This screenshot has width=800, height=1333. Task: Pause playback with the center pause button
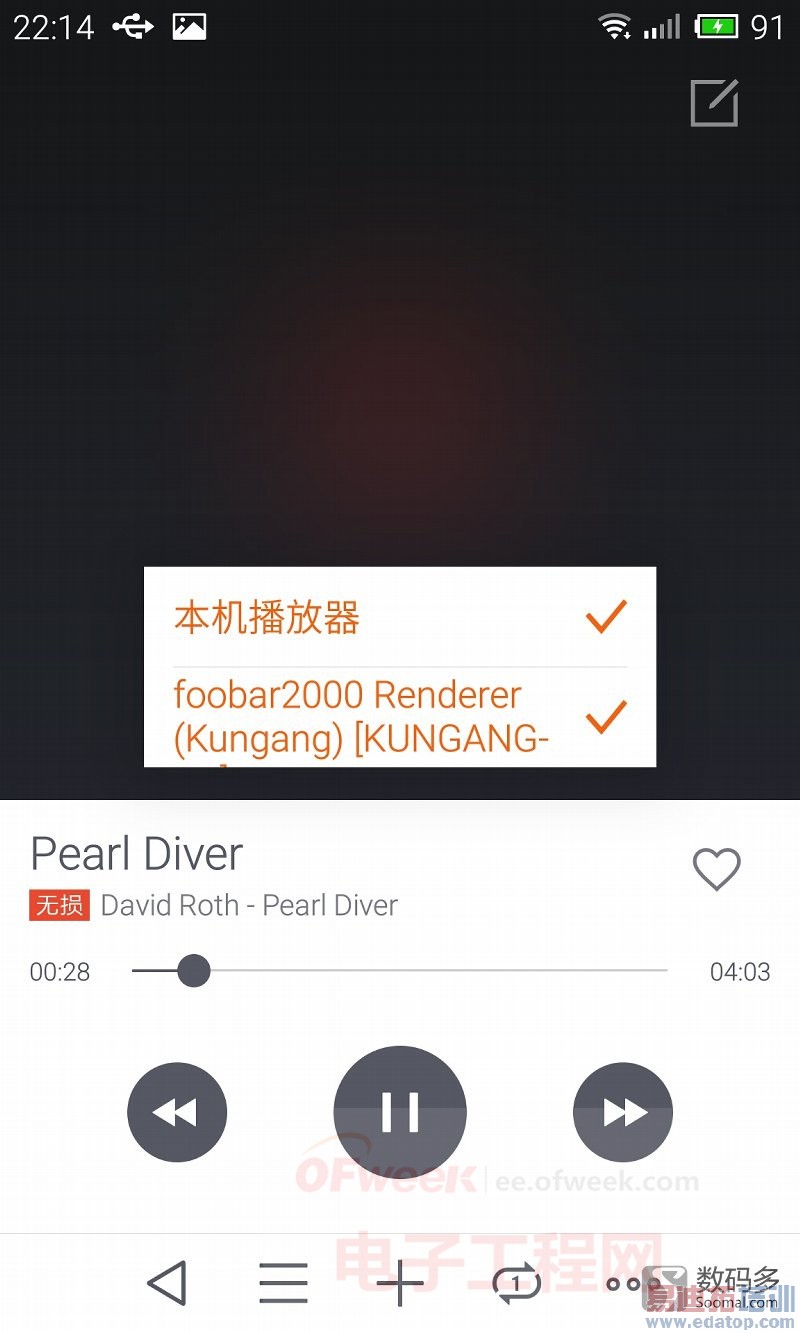(x=399, y=1111)
